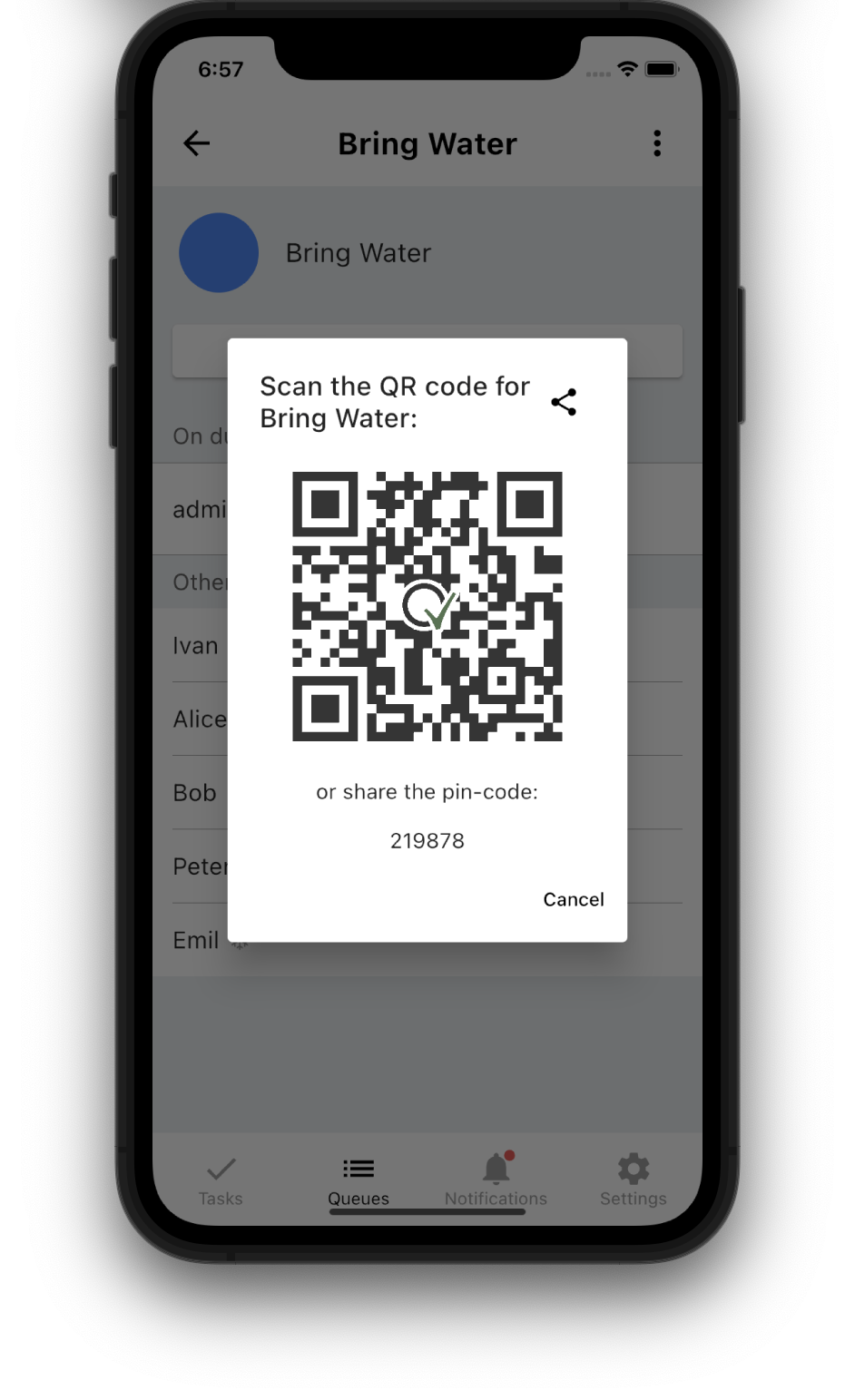855x1400 pixels.
Task: Open the Notifications tab
Action: 496,1180
